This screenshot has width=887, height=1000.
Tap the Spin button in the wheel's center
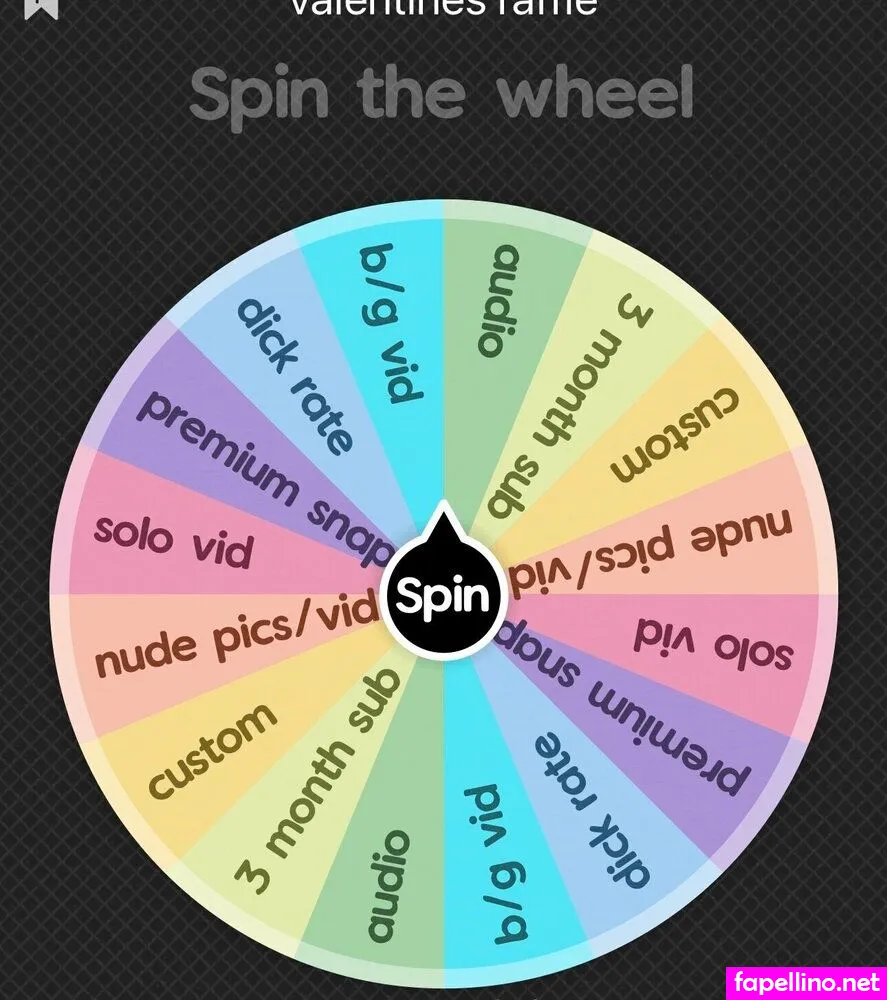pos(443,595)
